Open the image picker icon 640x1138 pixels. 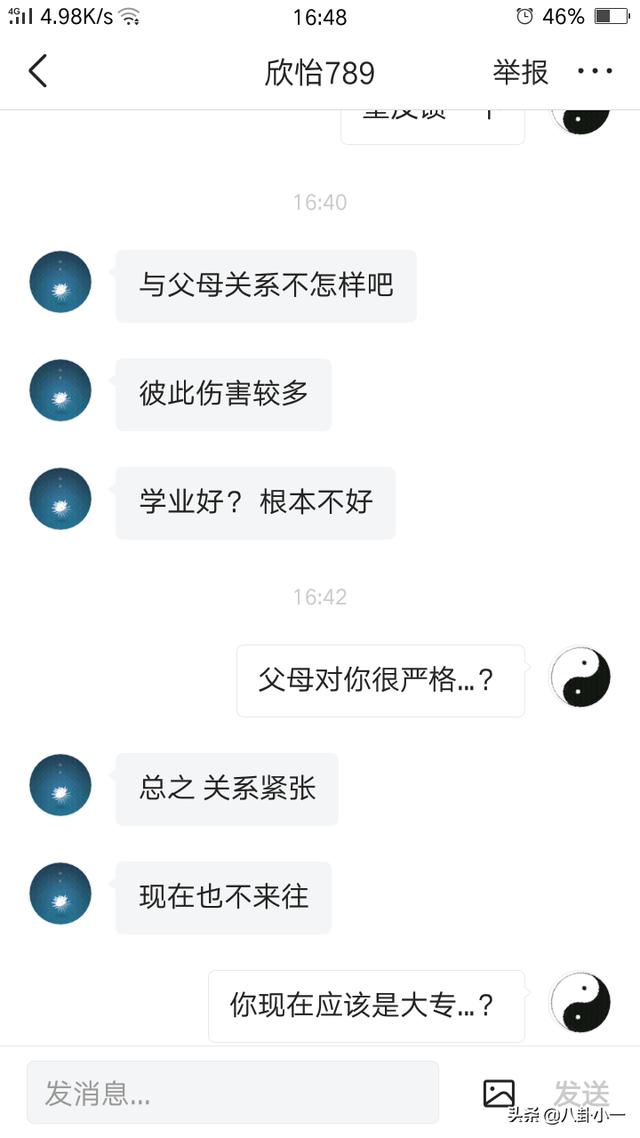pyautogui.click(x=499, y=1093)
